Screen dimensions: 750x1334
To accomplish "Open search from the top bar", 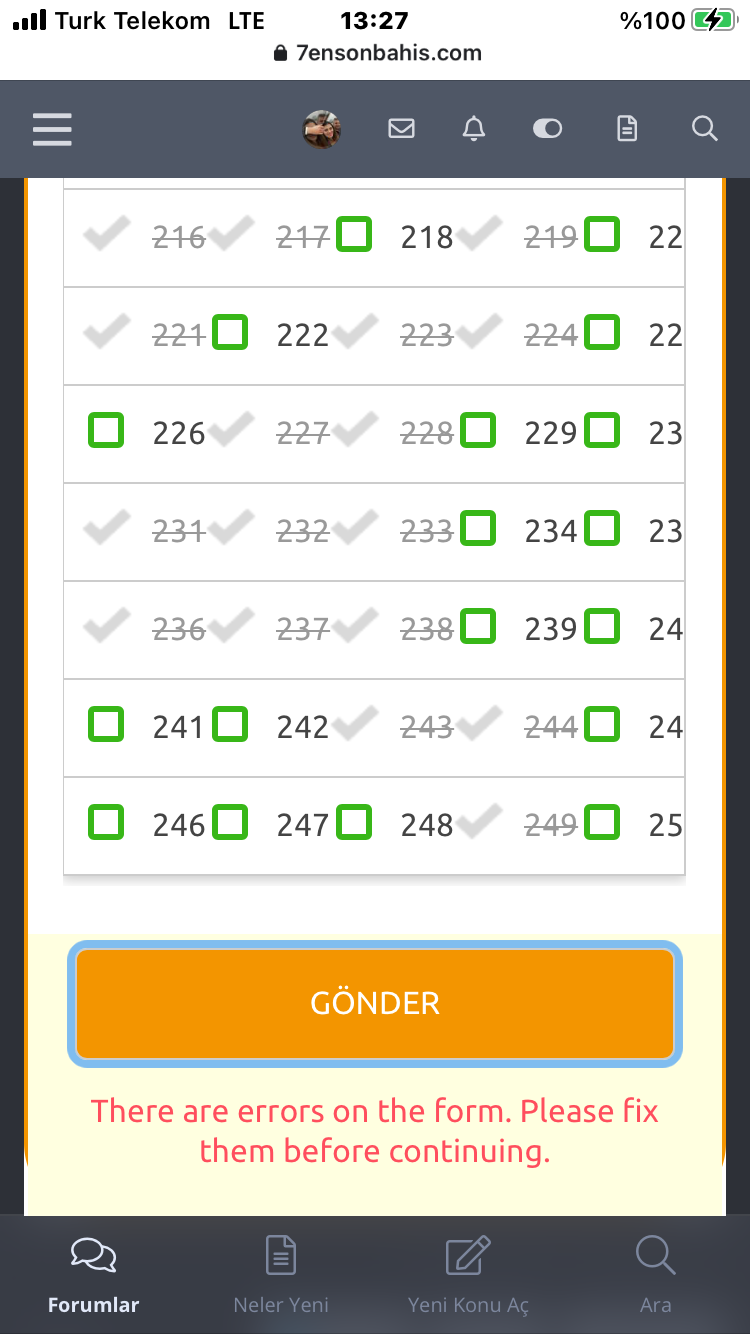I will point(705,129).
